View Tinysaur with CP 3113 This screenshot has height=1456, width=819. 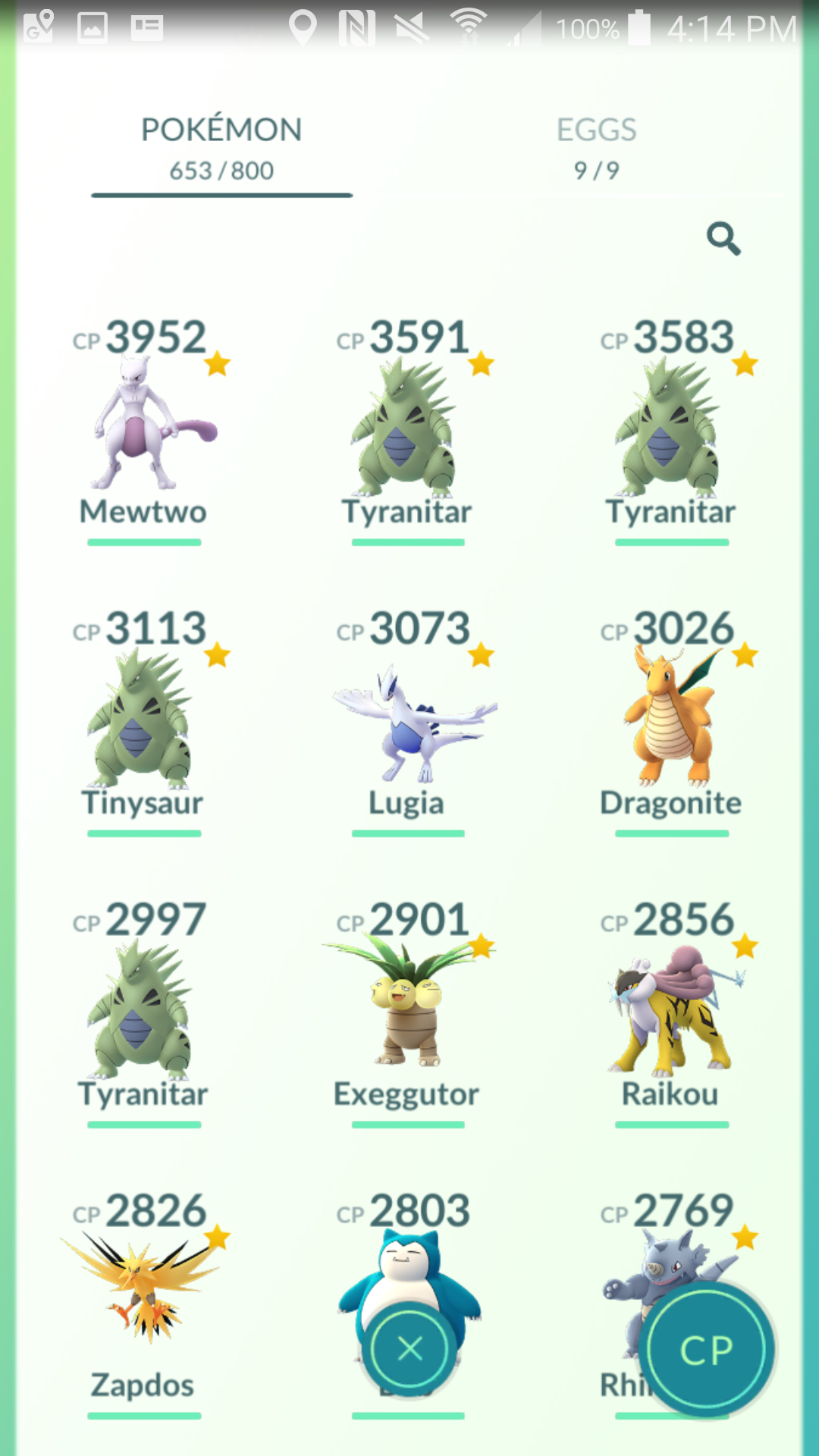144,722
